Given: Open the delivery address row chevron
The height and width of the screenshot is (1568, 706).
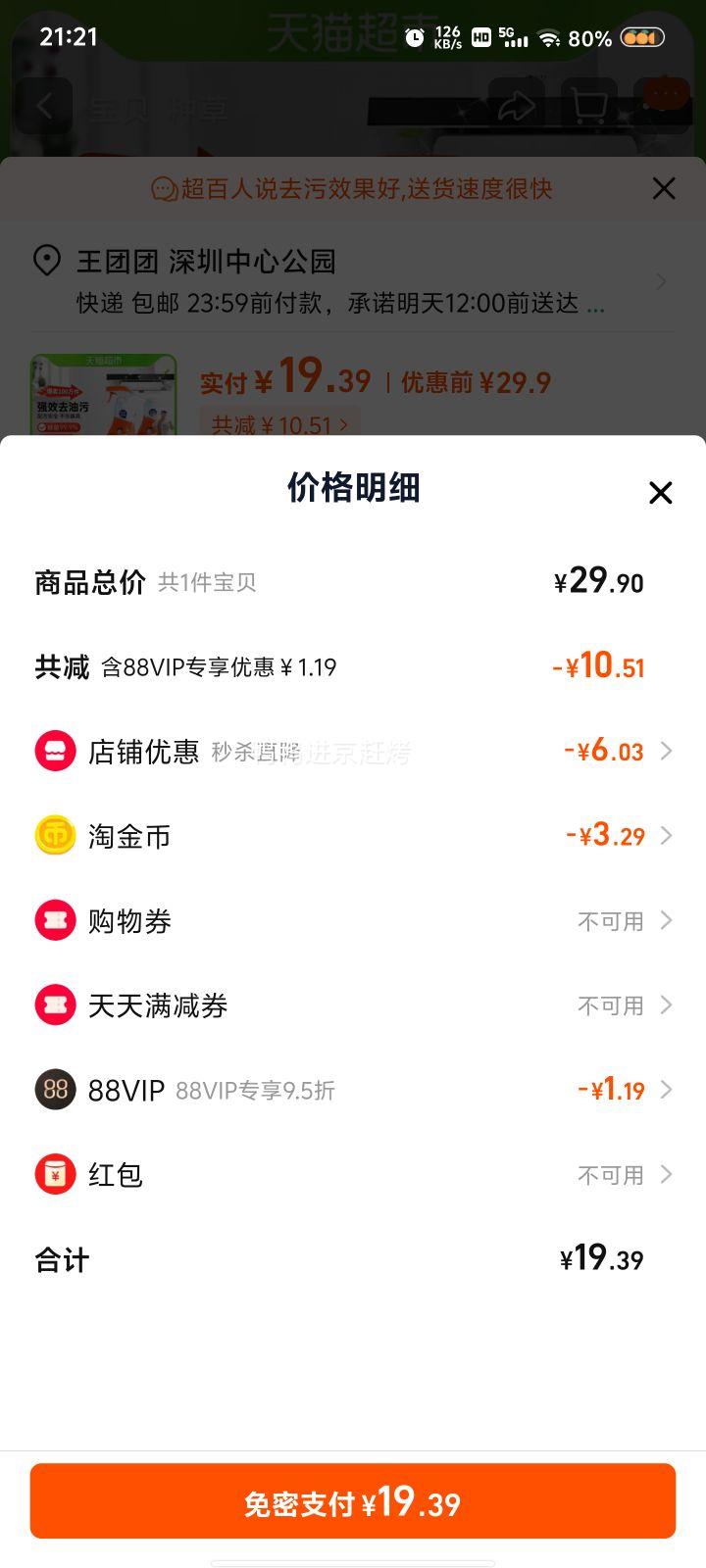Looking at the screenshot, I should tap(663, 281).
